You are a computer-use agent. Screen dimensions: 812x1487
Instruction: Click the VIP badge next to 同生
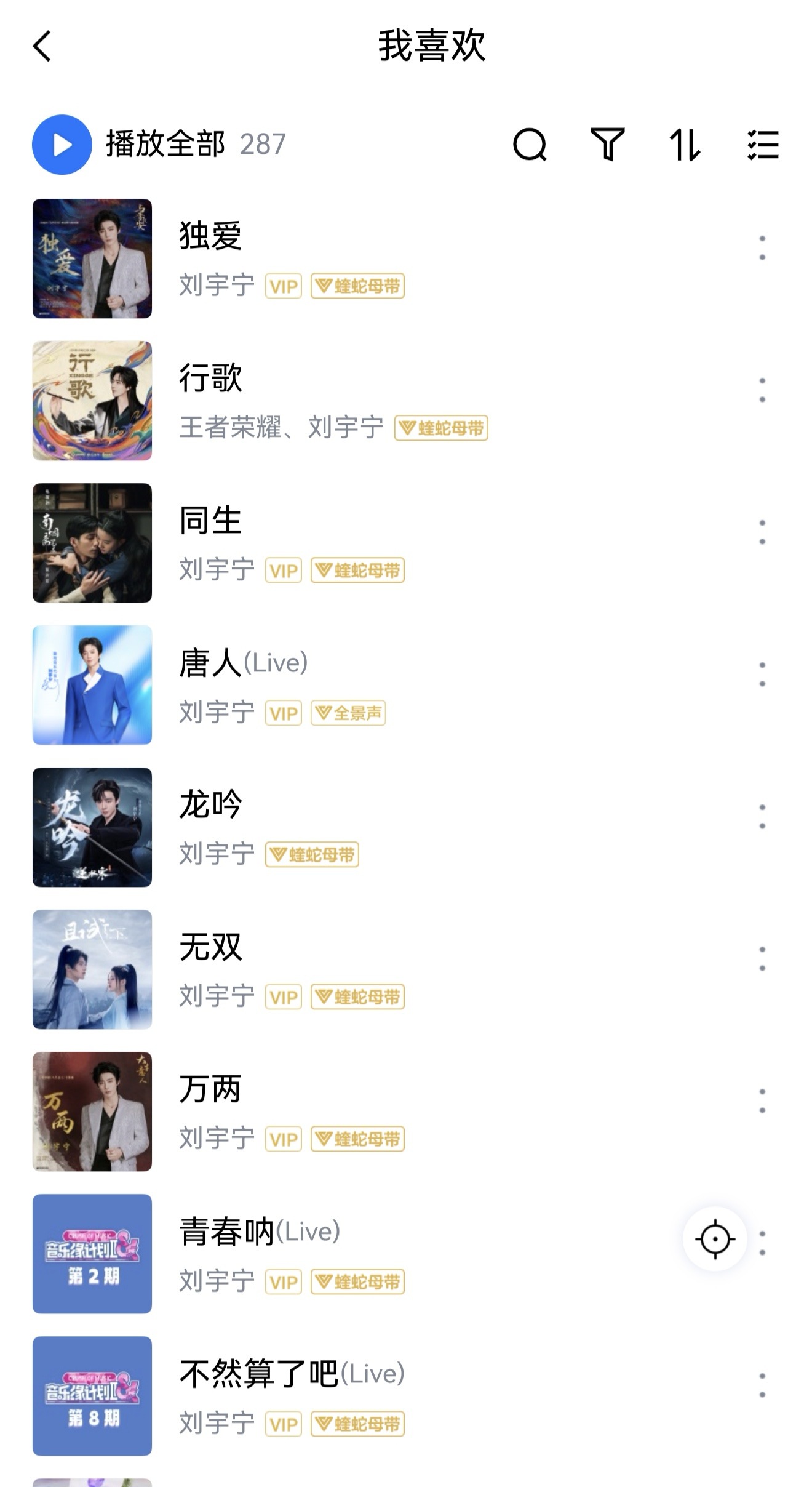click(282, 570)
